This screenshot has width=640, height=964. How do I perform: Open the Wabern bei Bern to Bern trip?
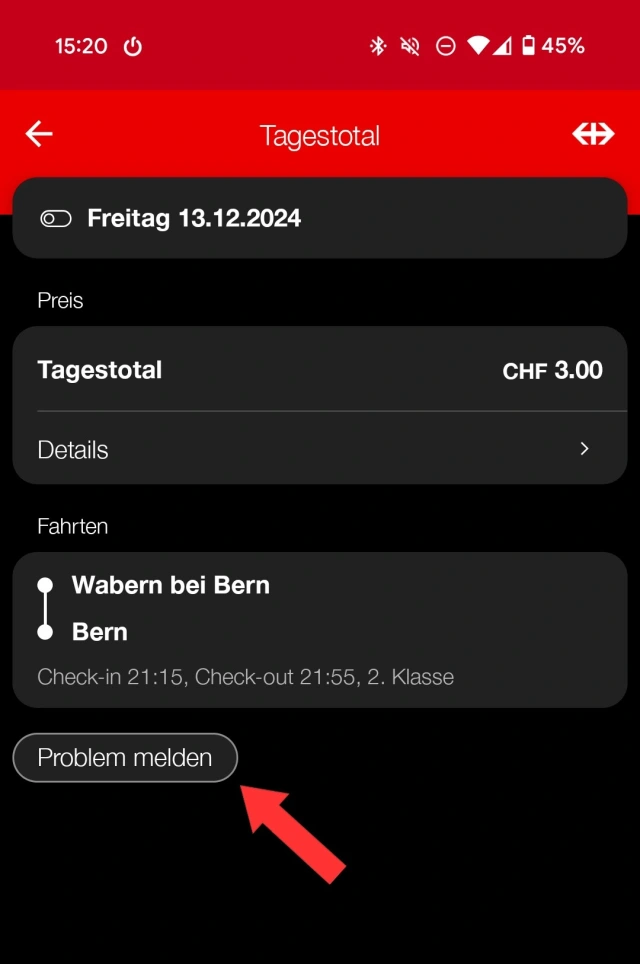[x=319, y=629]
